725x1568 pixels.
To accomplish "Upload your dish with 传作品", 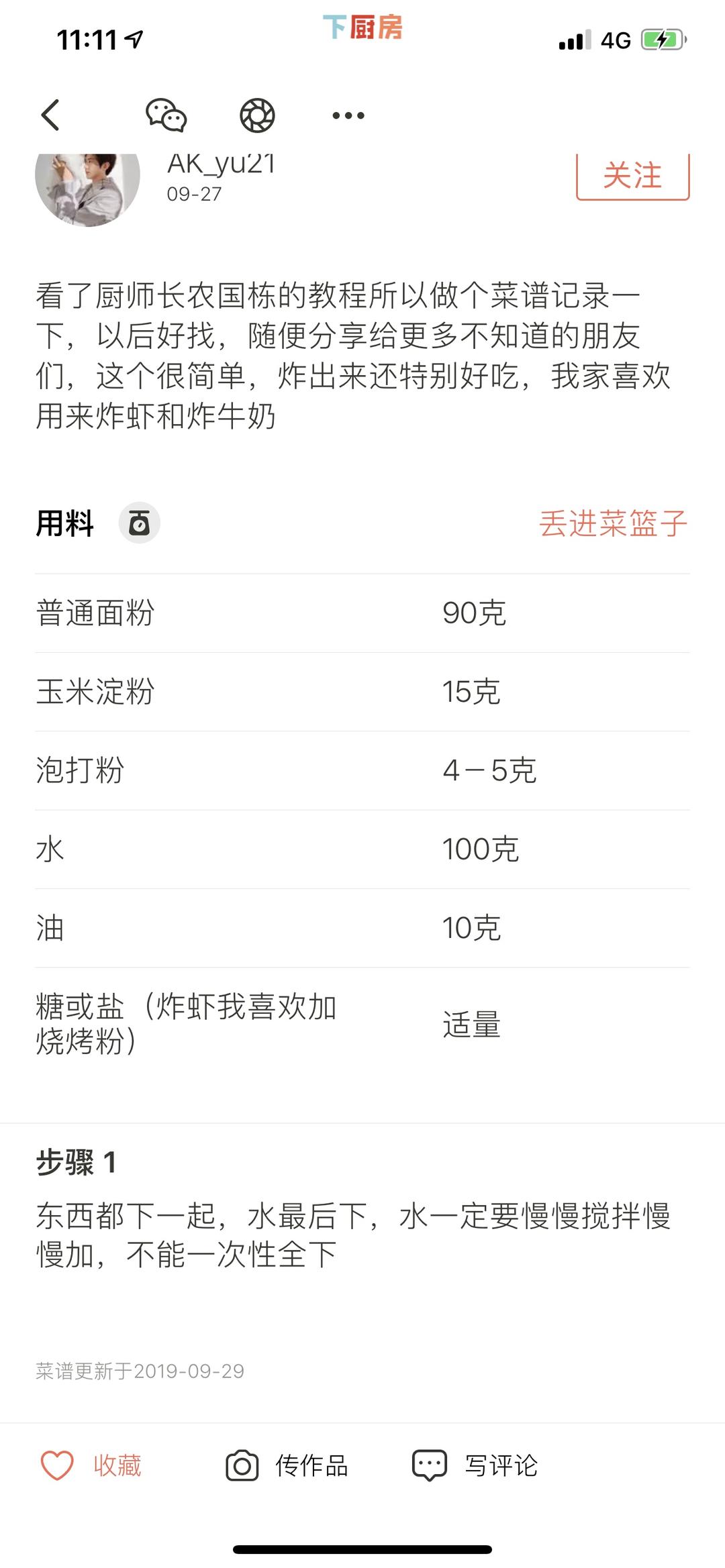I will (287, 1465).
